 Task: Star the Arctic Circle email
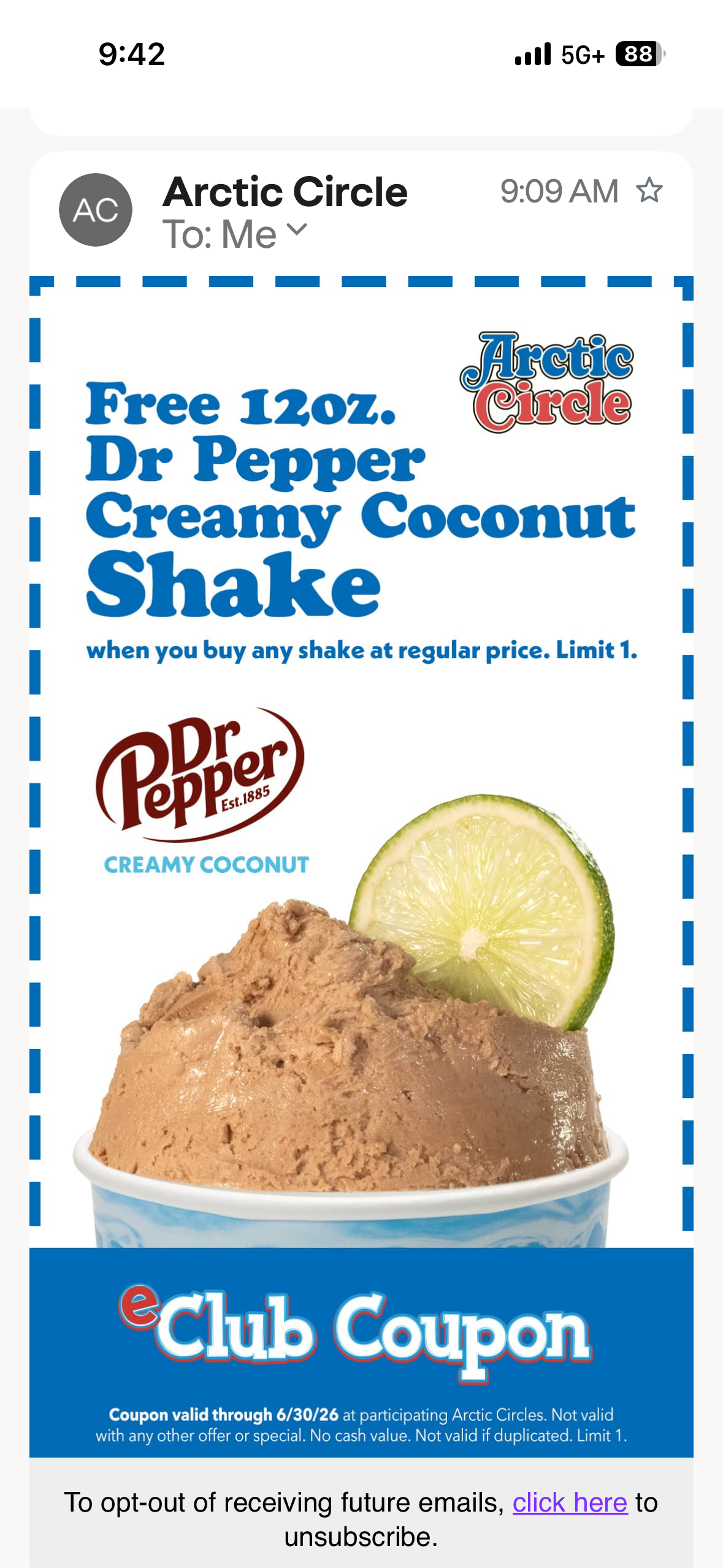point(649,190)
